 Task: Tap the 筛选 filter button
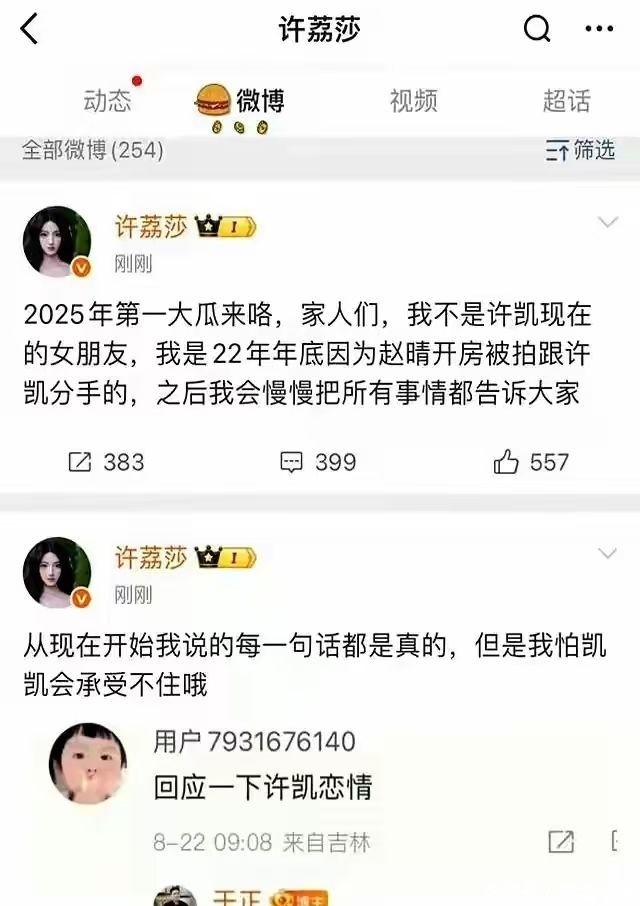pyautogui.click(x=580, y=150)
